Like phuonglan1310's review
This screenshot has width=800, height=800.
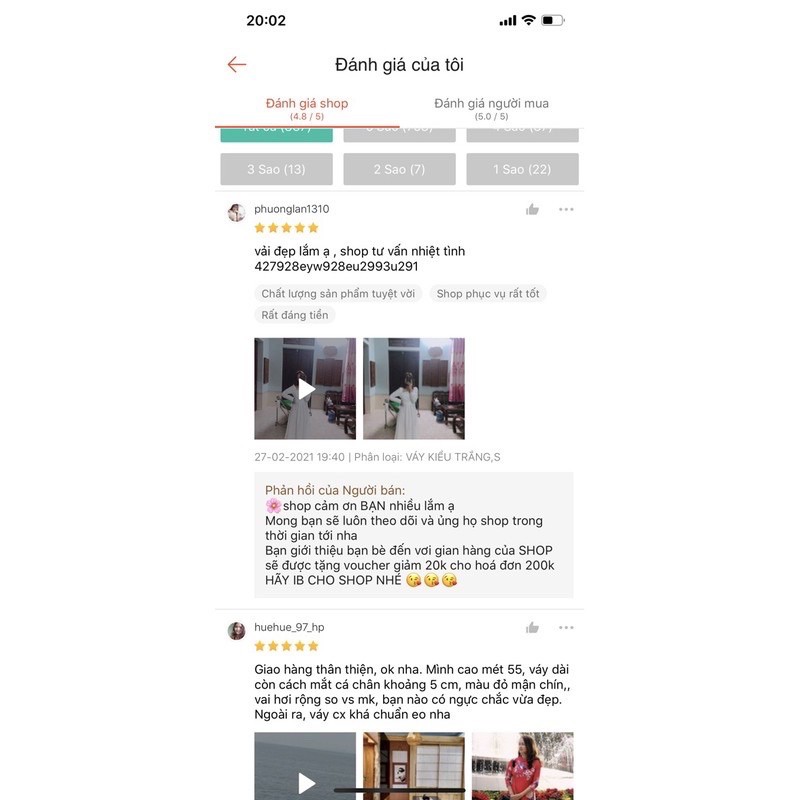532,209
